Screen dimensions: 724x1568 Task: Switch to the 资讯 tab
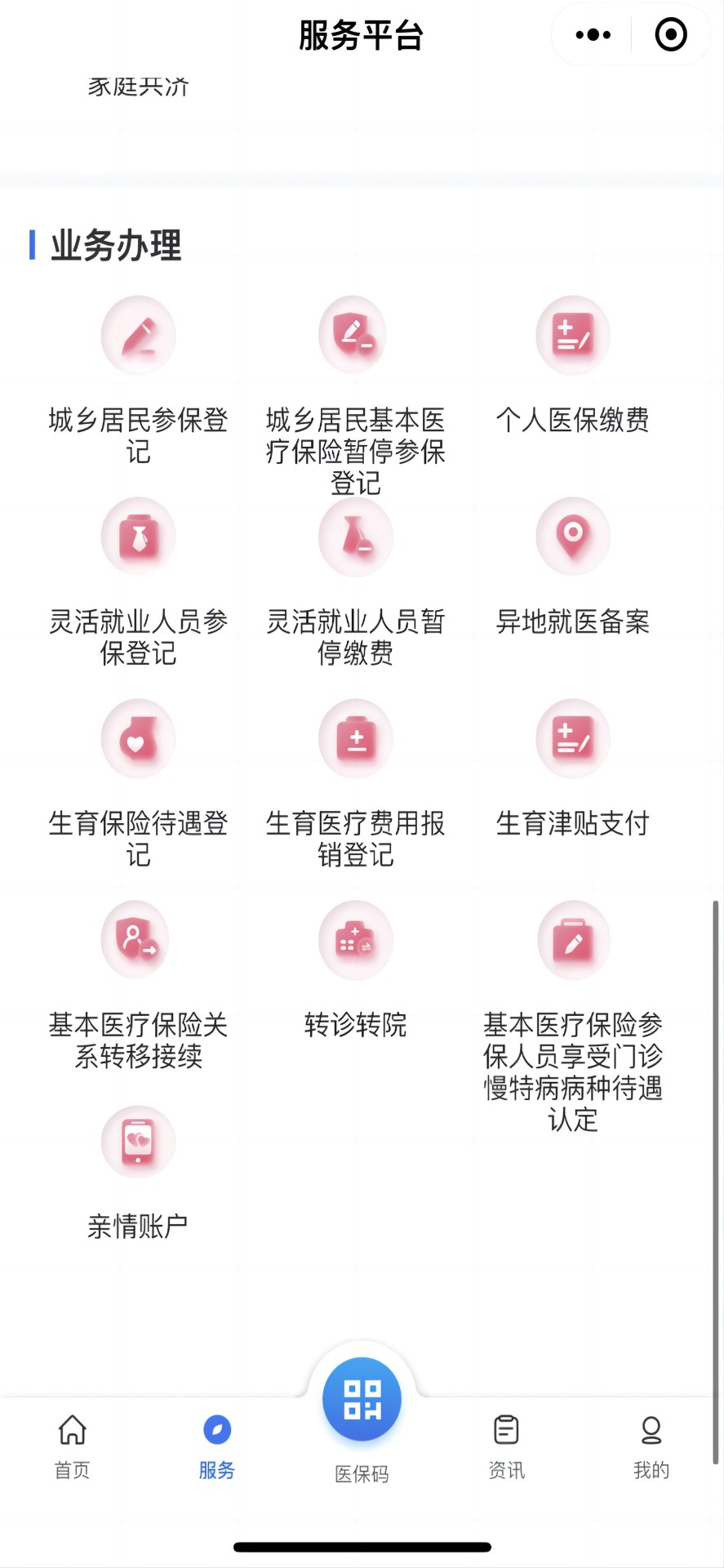tap(506, 1447)
